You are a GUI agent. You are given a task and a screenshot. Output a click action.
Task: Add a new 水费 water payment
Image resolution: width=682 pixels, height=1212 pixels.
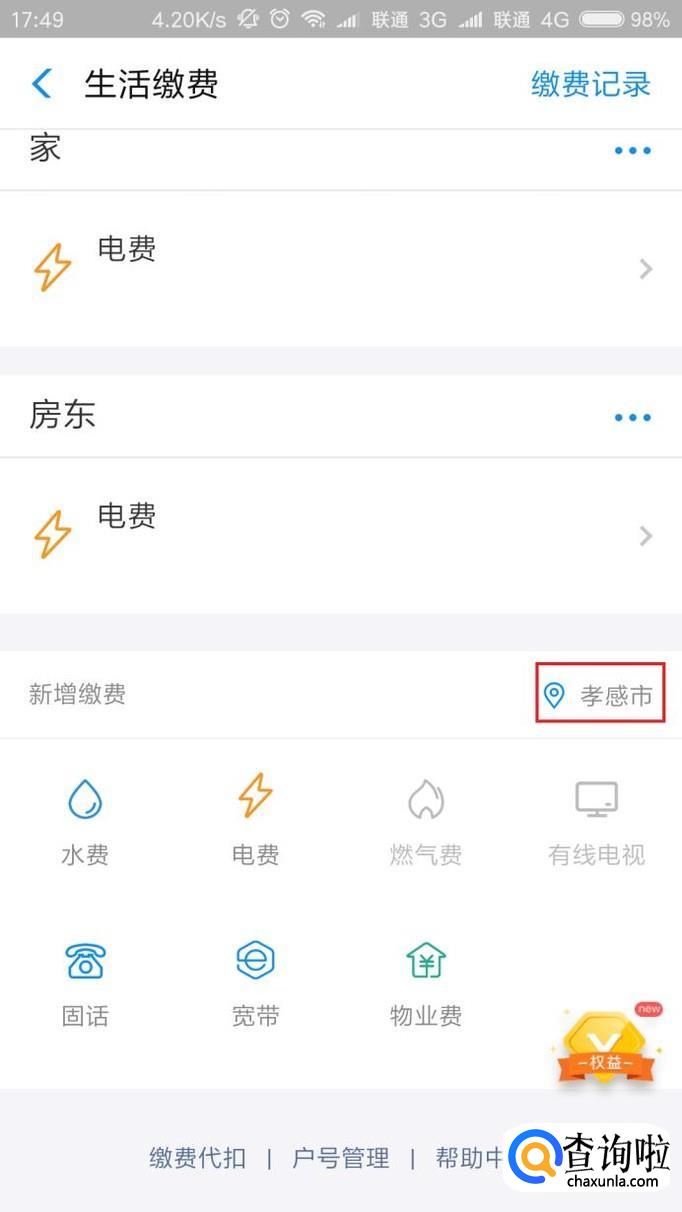(85, 822)
